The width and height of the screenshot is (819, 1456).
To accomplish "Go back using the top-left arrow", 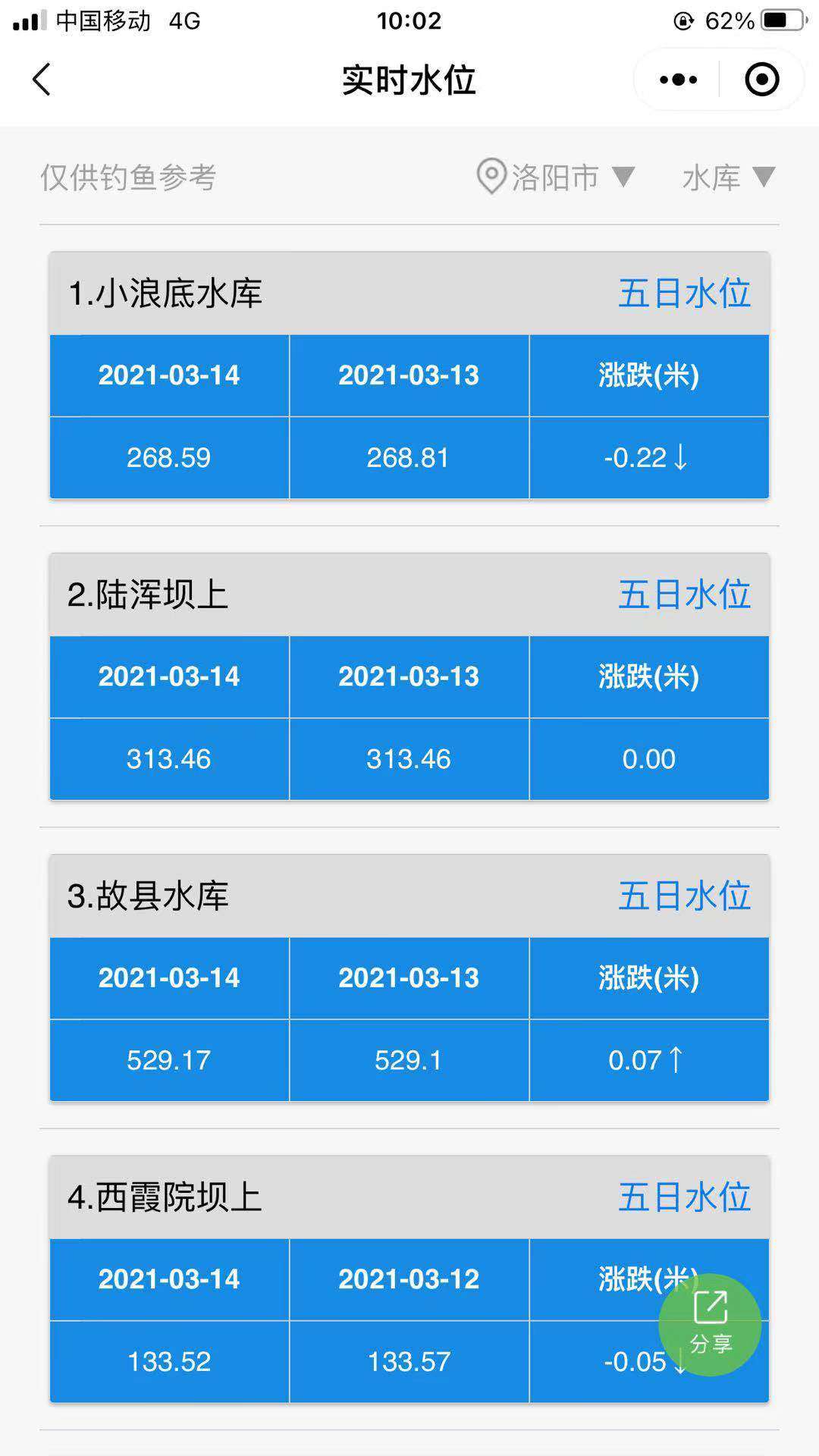I will coord(42,80).
